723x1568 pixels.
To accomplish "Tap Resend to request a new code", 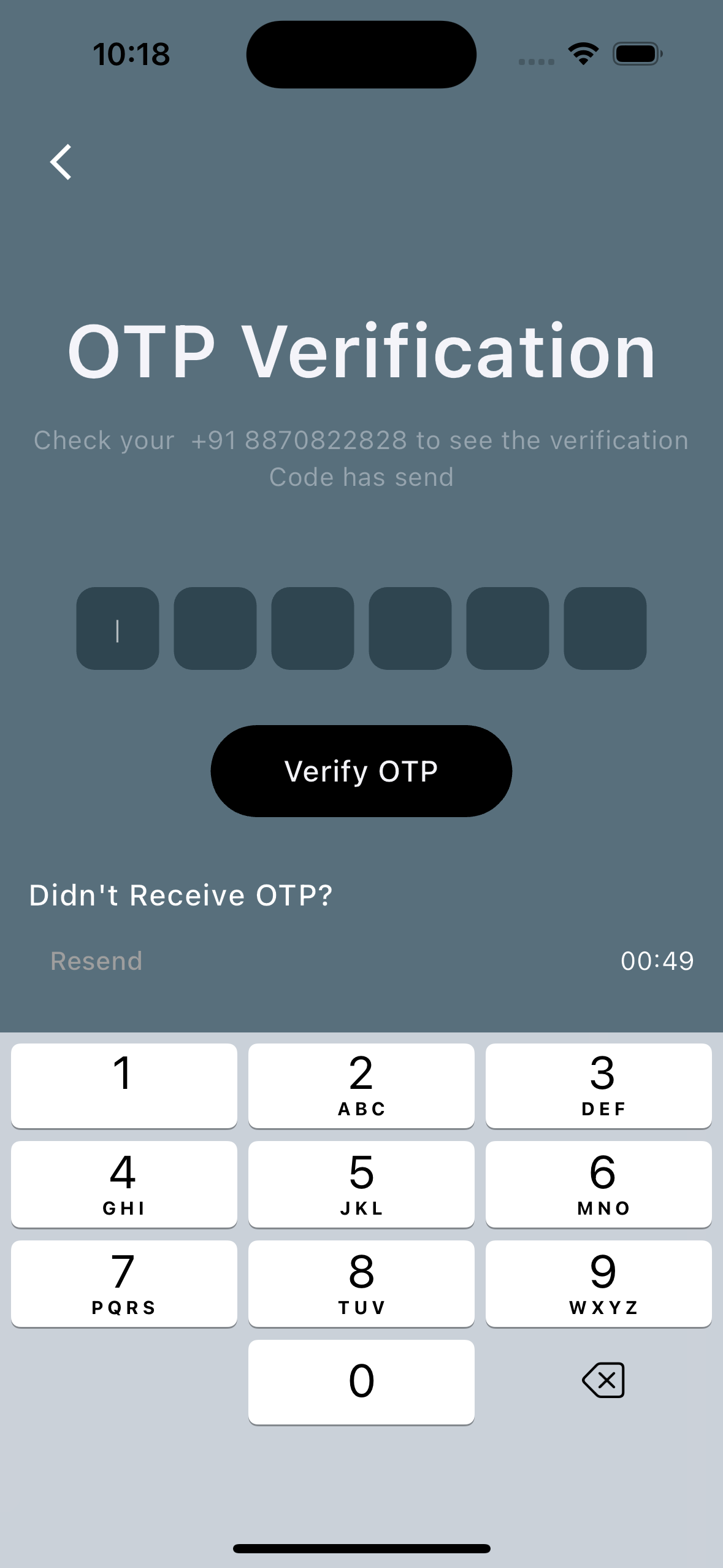I will [96, 961].
